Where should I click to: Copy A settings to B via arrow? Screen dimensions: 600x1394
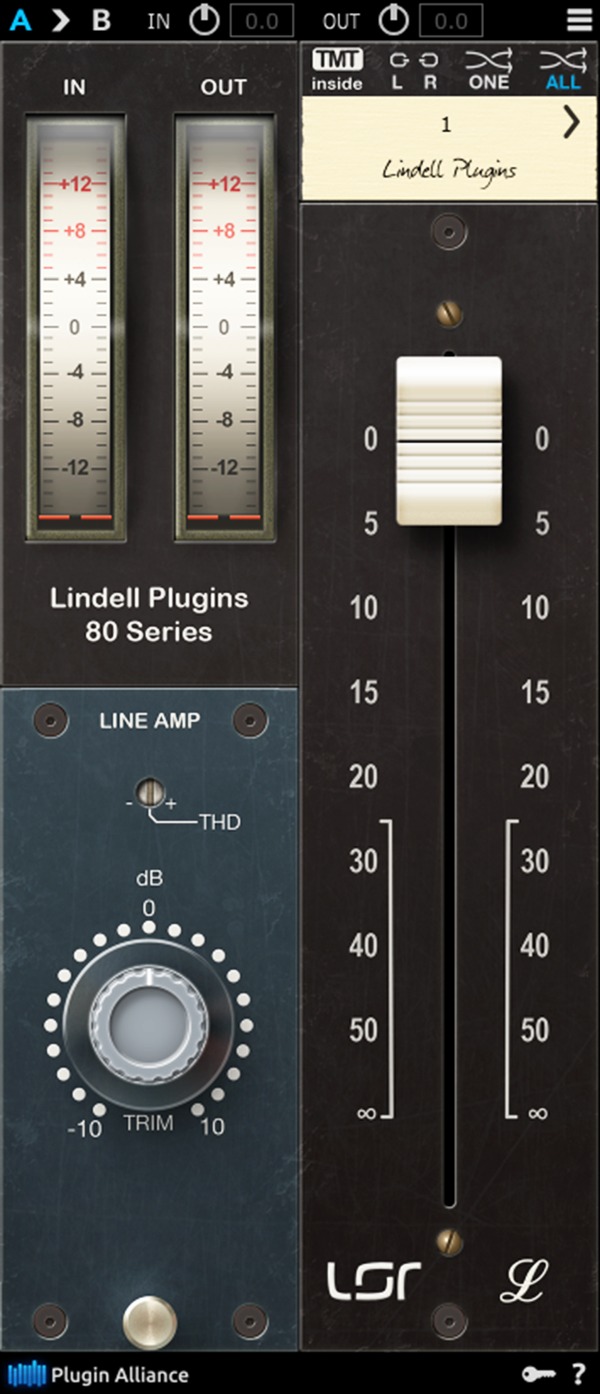point(61,20)
